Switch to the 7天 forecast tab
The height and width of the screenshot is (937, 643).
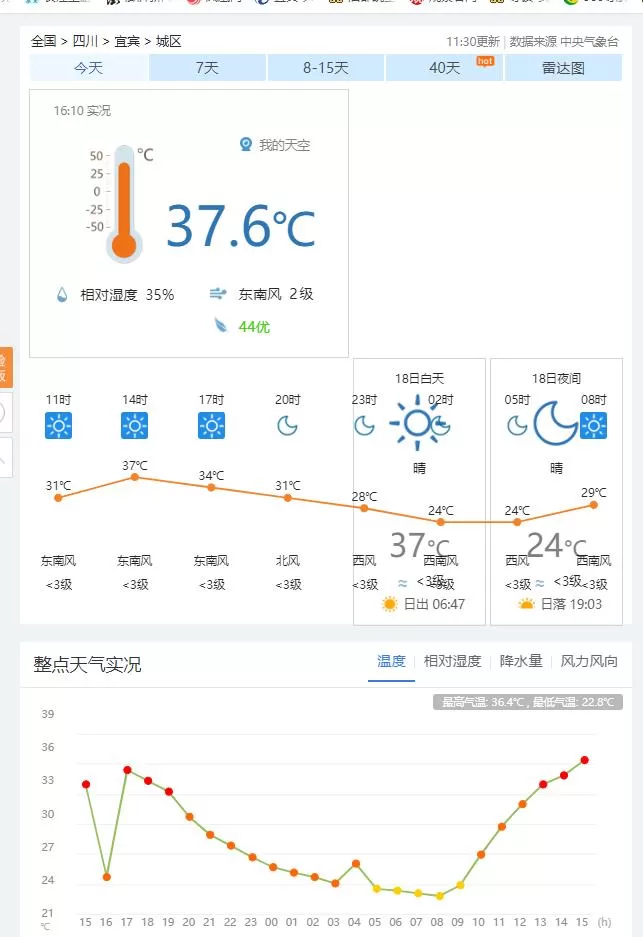point(207,68)
